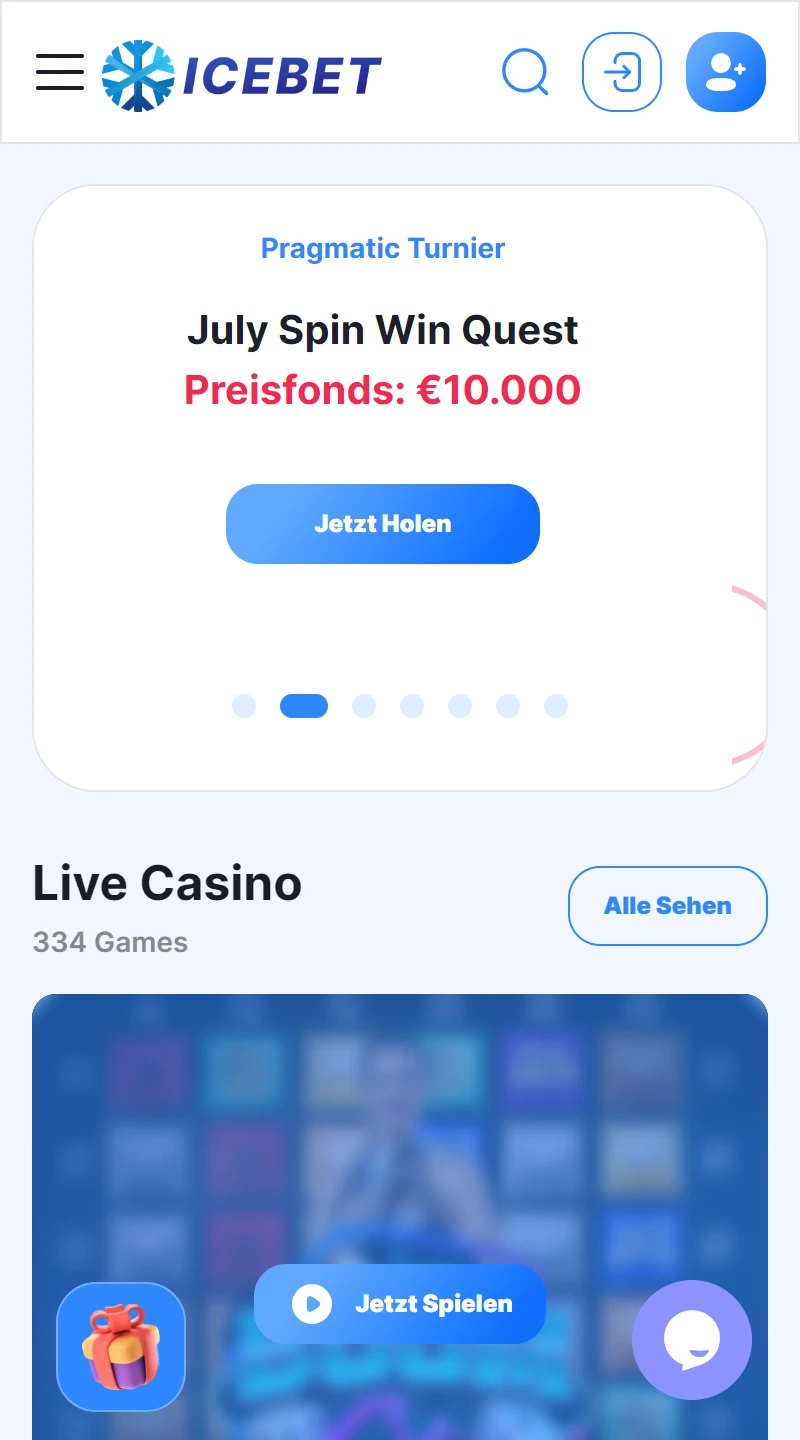Image resolution: width=800 pixels, height=1440 pixels.
Task: Go to the last carousel dot
Action: tap(556, 706)
